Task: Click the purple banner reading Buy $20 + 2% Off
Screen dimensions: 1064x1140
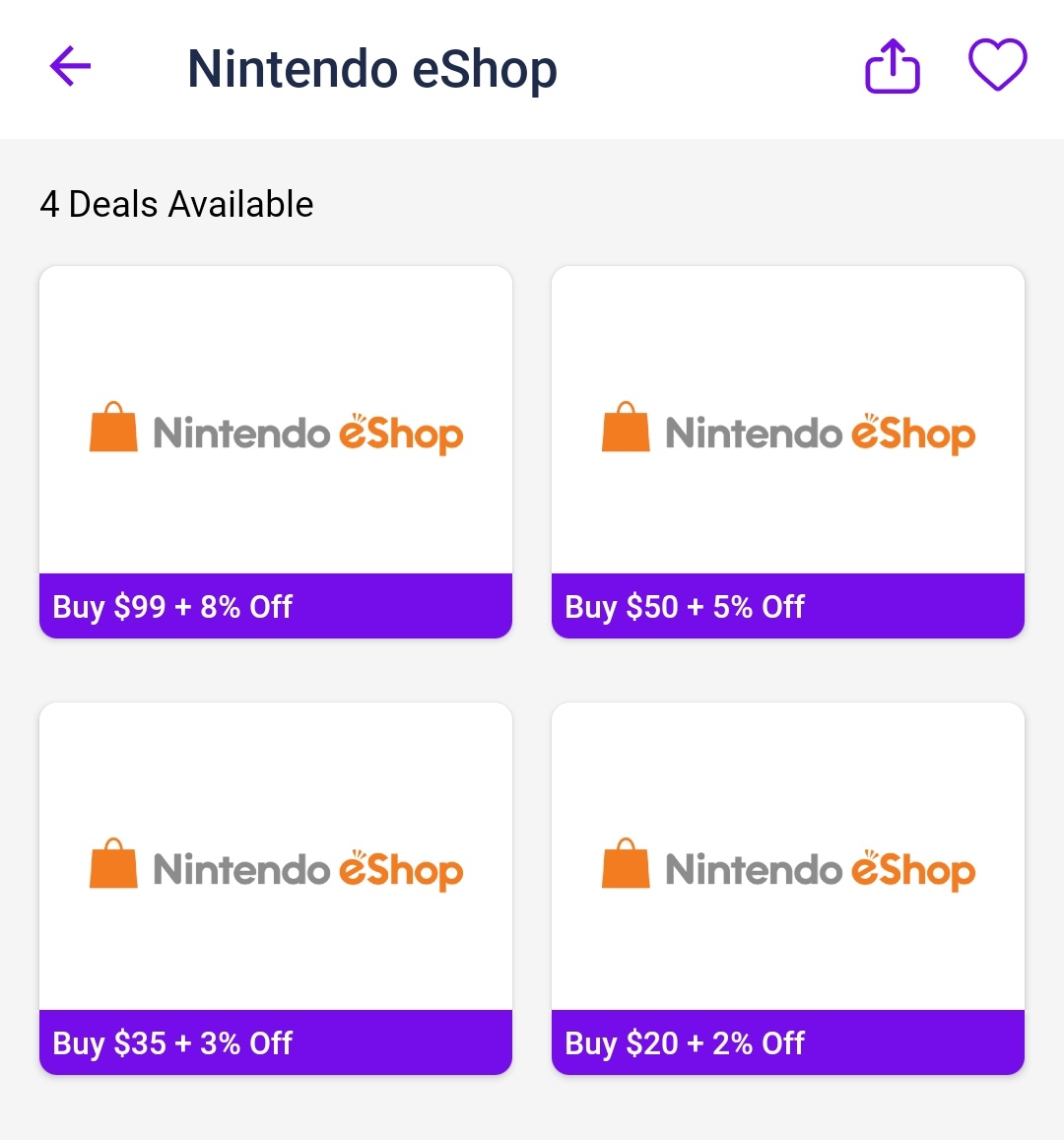Action: 788,1042
